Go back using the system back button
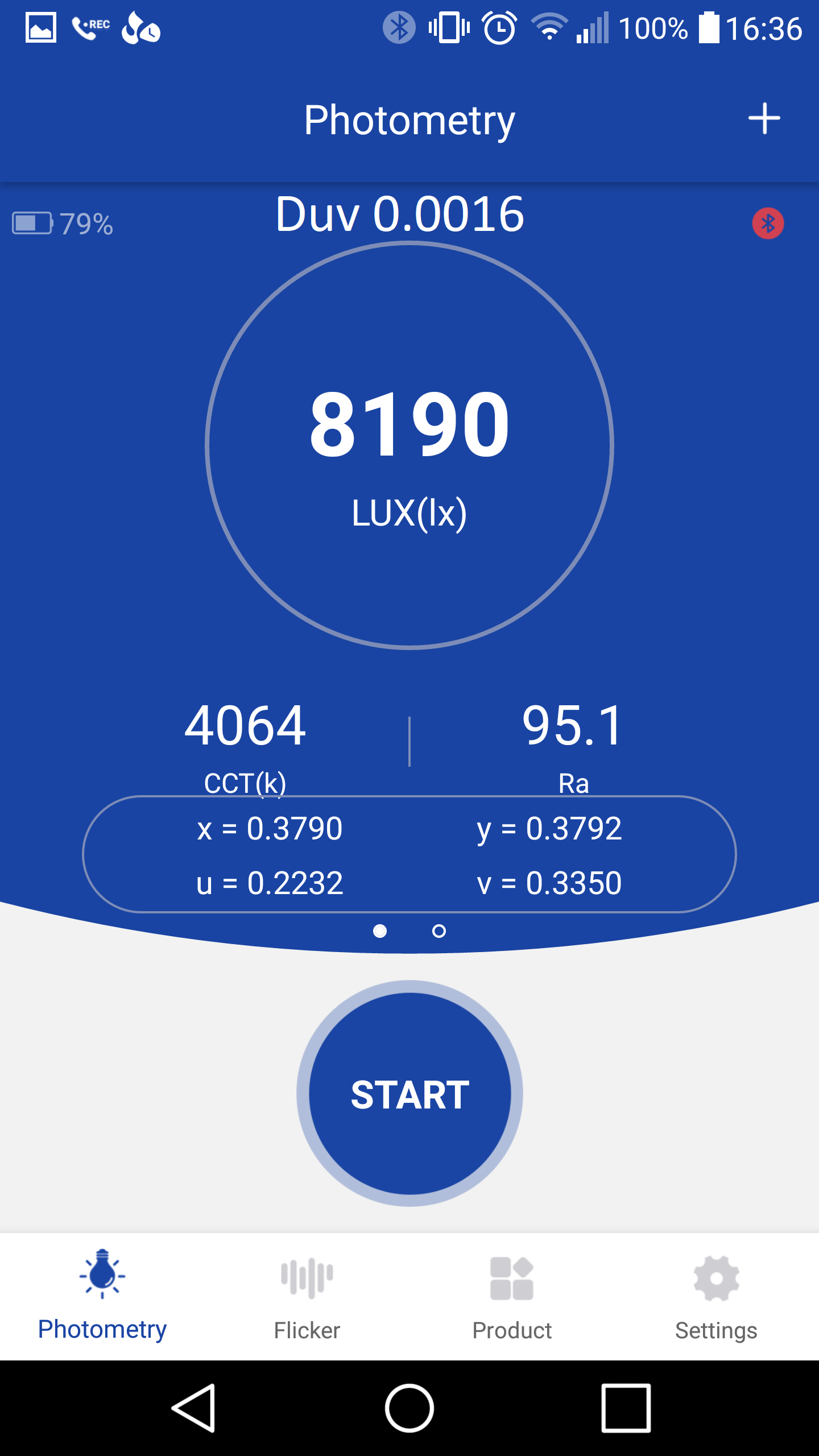The width and height of the screenshot is (819, 1456). click(x=194, y=1408)
